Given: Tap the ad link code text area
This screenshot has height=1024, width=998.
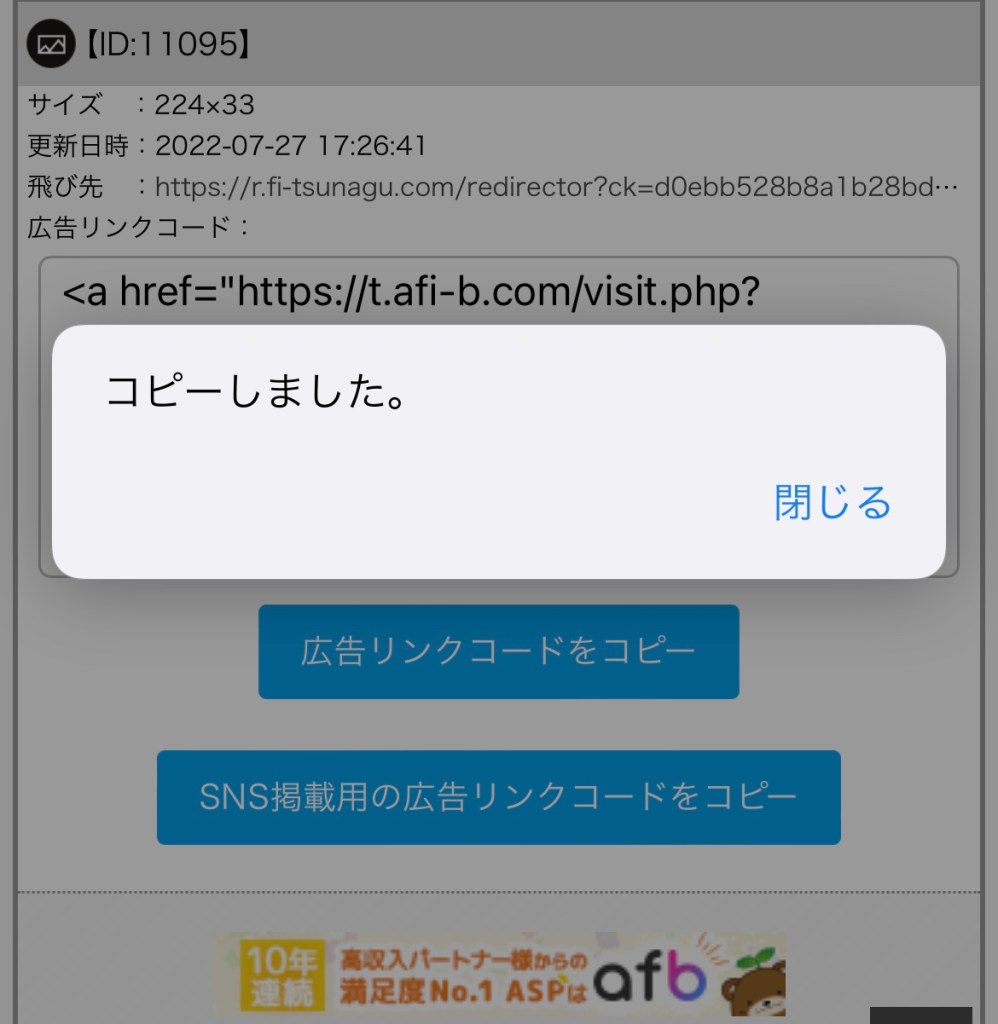Looking at the screenshot, I should coord(498,292).
